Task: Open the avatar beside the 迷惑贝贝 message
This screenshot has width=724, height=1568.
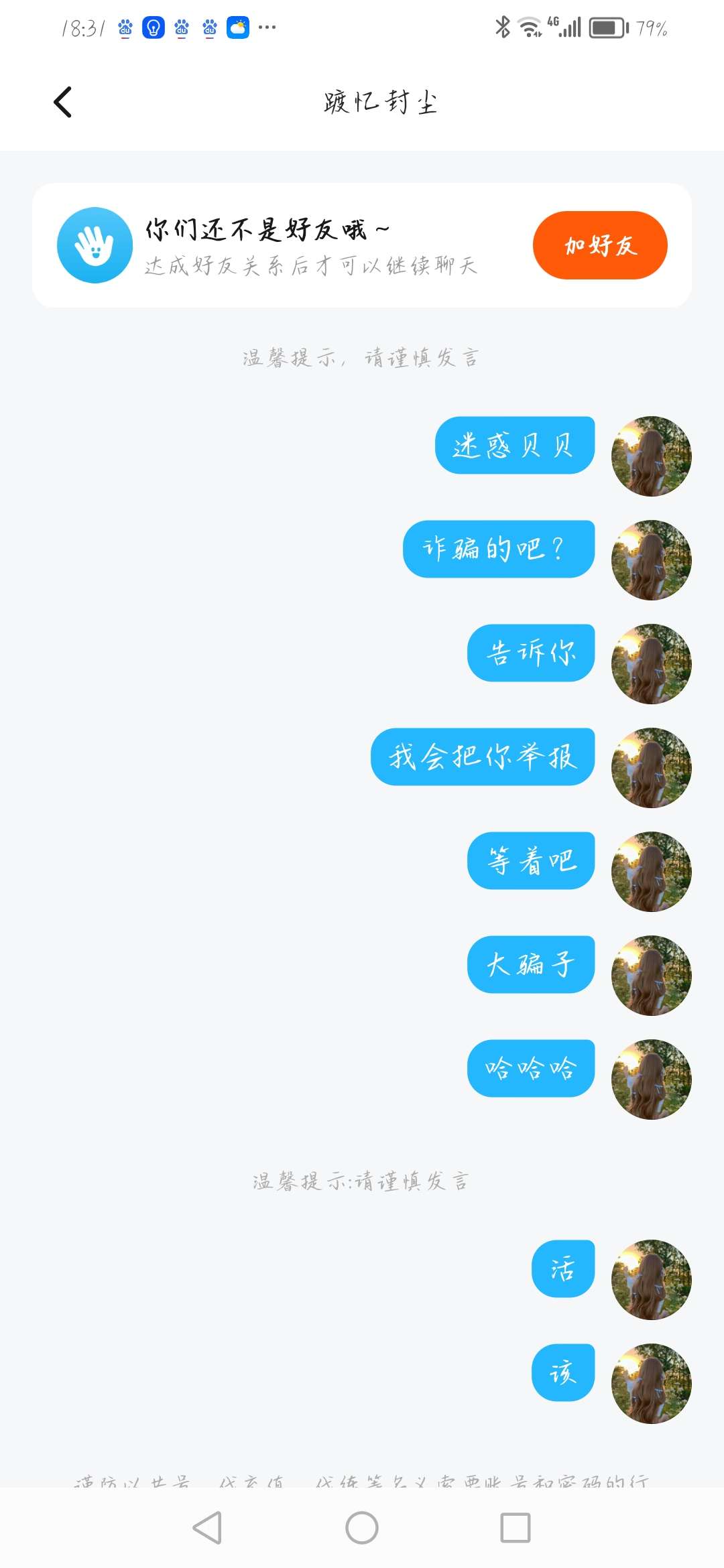Action: click(x=651, y=456)
